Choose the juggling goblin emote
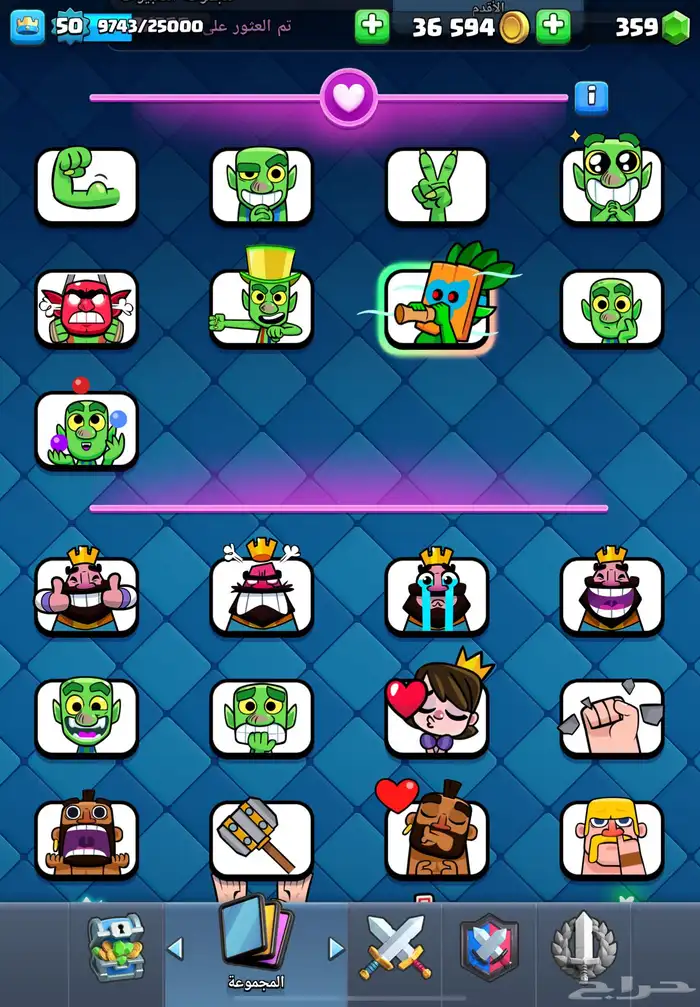 pos(86,430)
